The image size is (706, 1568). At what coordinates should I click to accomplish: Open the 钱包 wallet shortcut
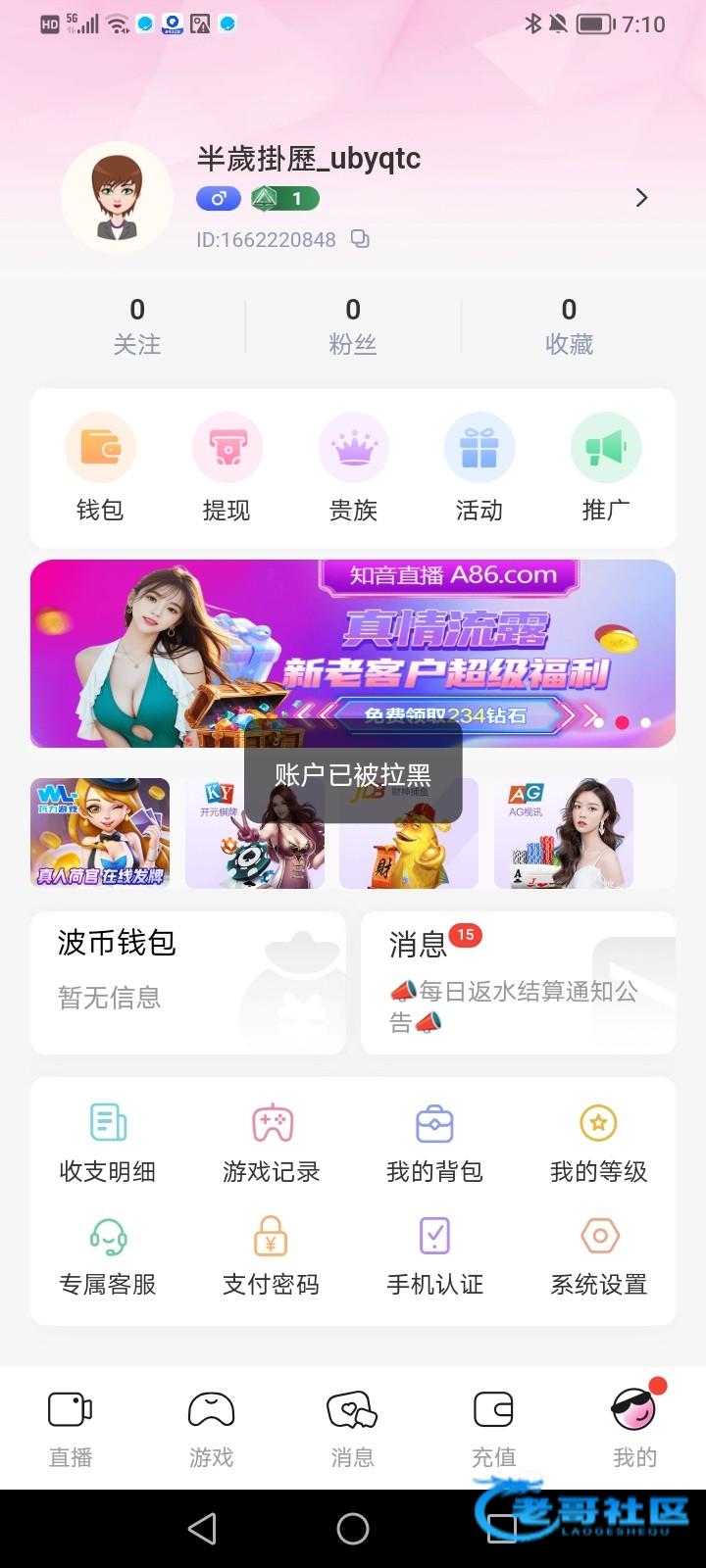(100, 467)
